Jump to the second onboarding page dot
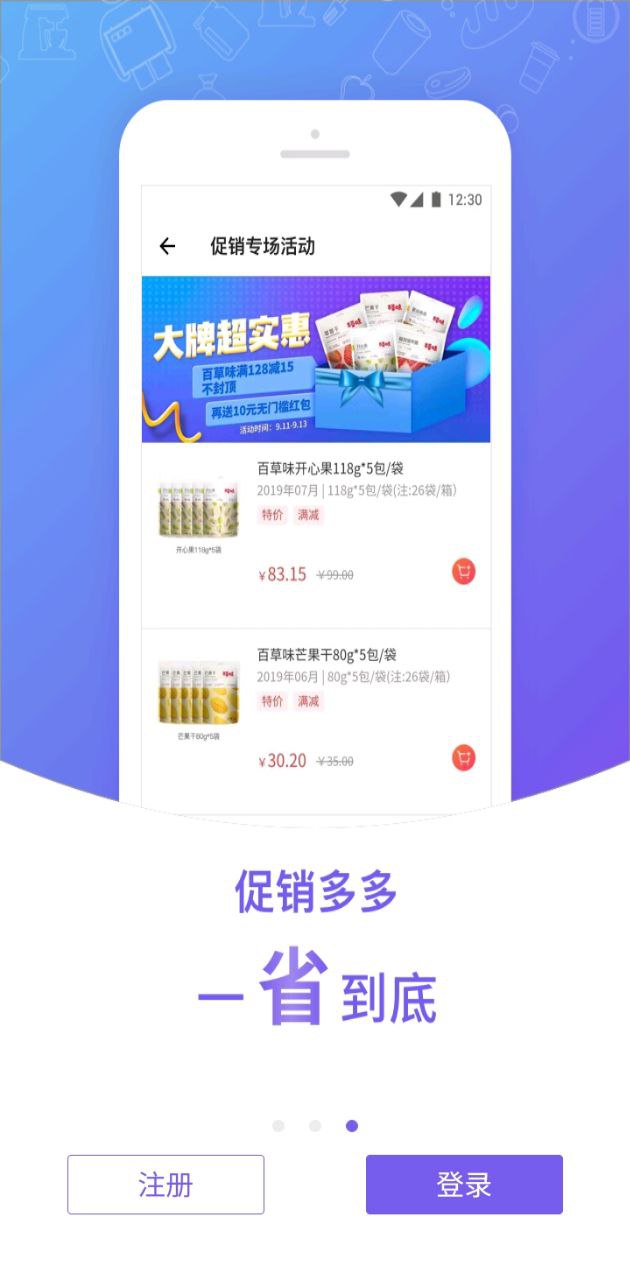 pos(315,1126)
